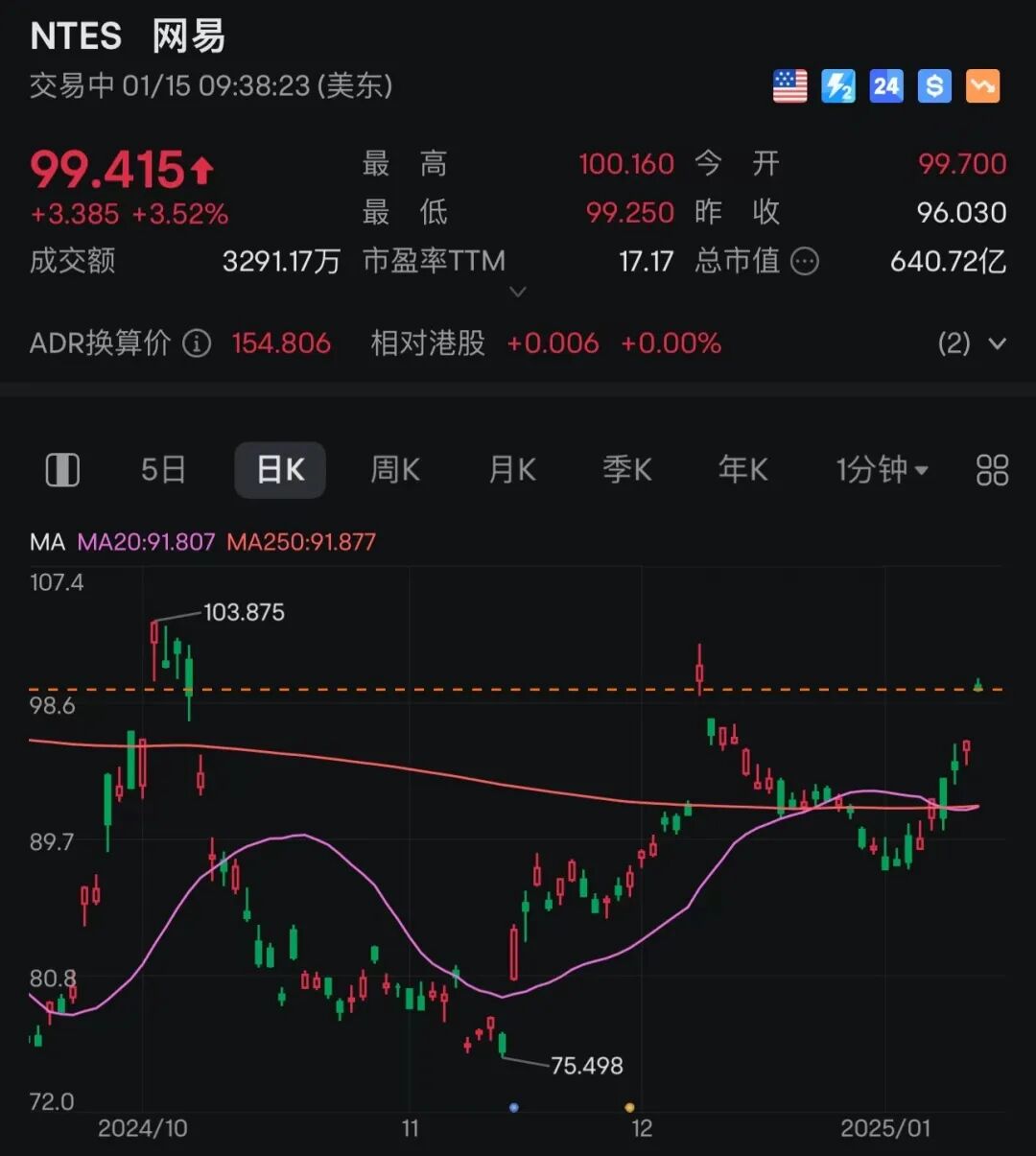Viewport: 1036px width, 1156px height.
Task: Tap the blue 24 hour trading badge
Action: point(886,86)
